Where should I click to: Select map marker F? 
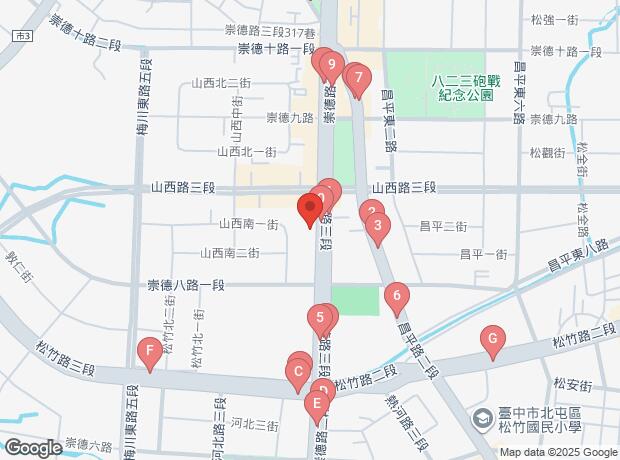[x=150, y=351]
